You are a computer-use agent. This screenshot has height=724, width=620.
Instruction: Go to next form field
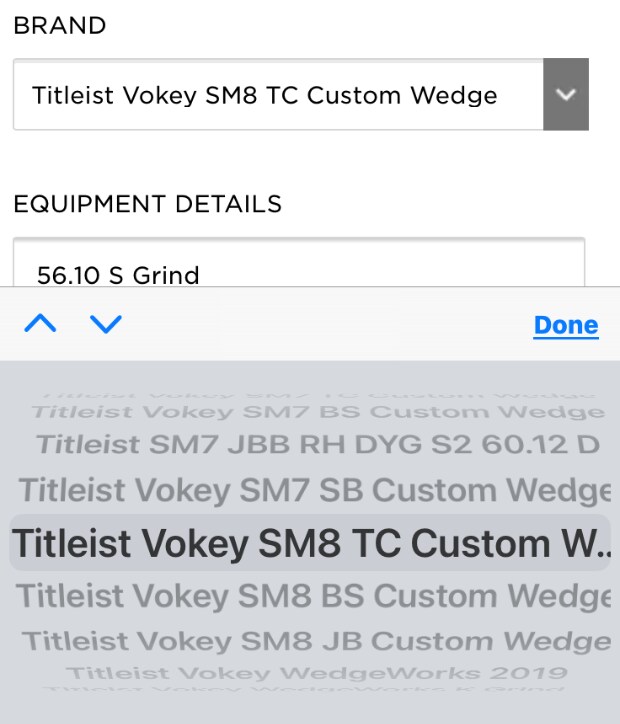(105, 324)
